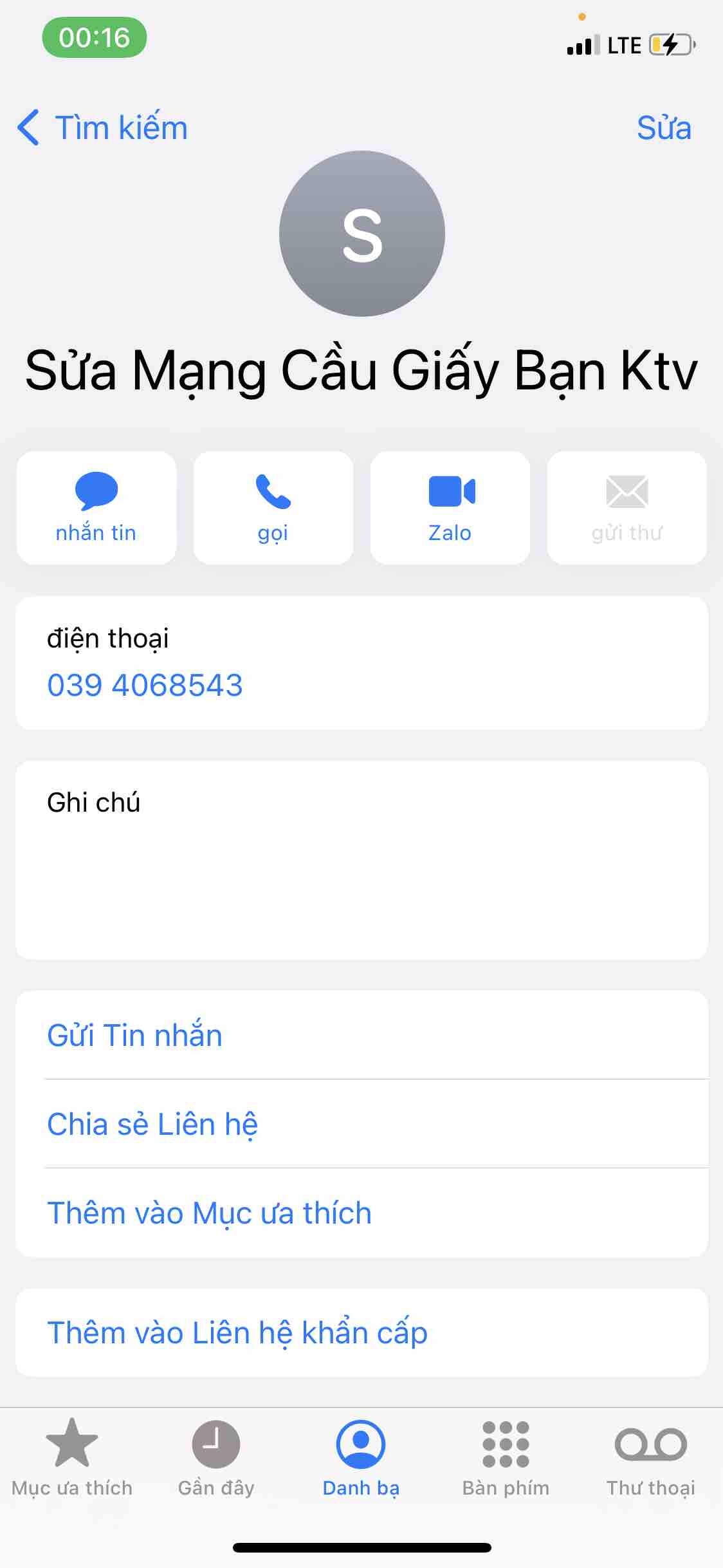Add to Liên hệ khẩn cấp

click(237, 1333)
